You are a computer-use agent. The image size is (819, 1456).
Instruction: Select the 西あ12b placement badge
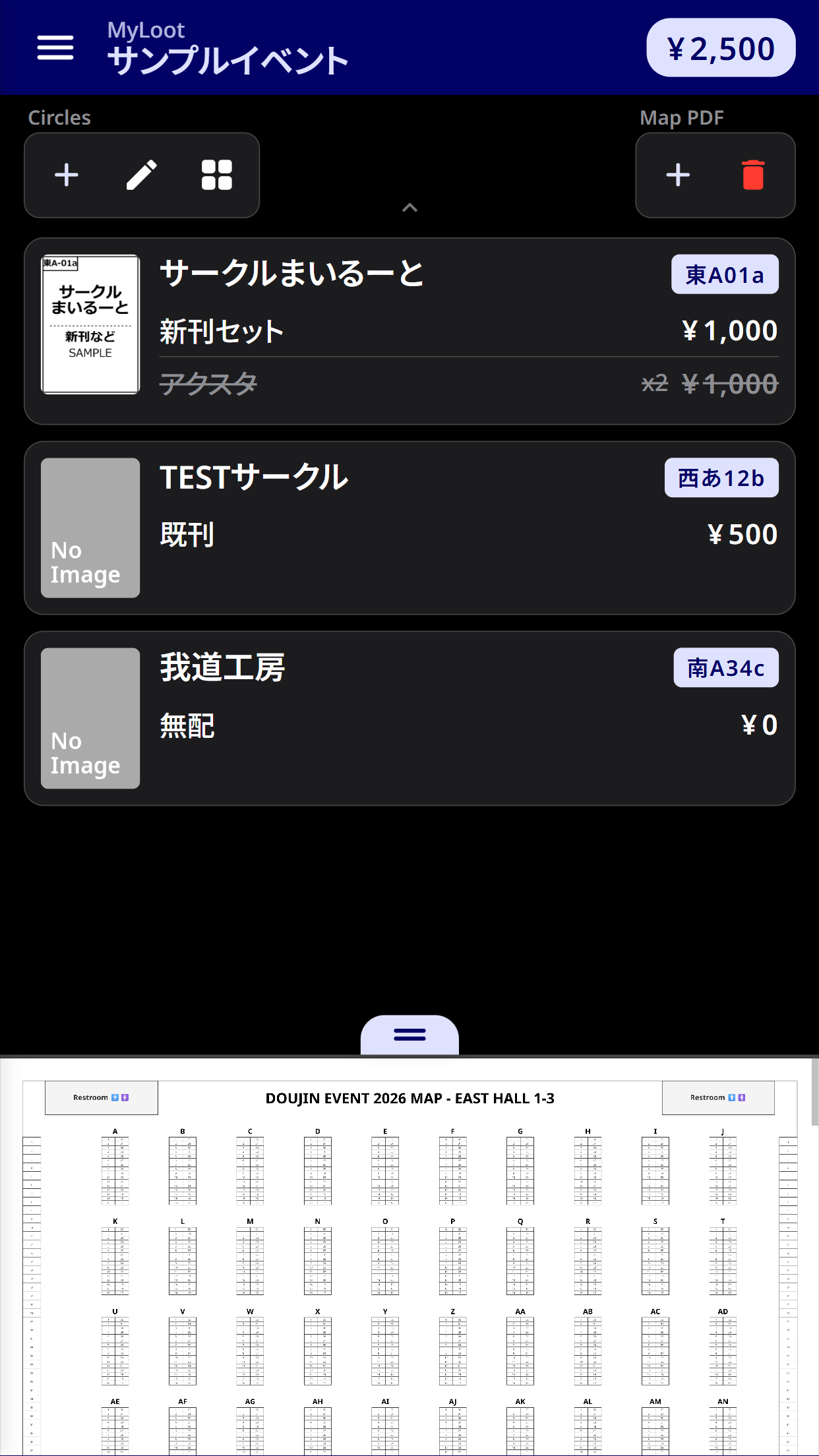(721, 479)
